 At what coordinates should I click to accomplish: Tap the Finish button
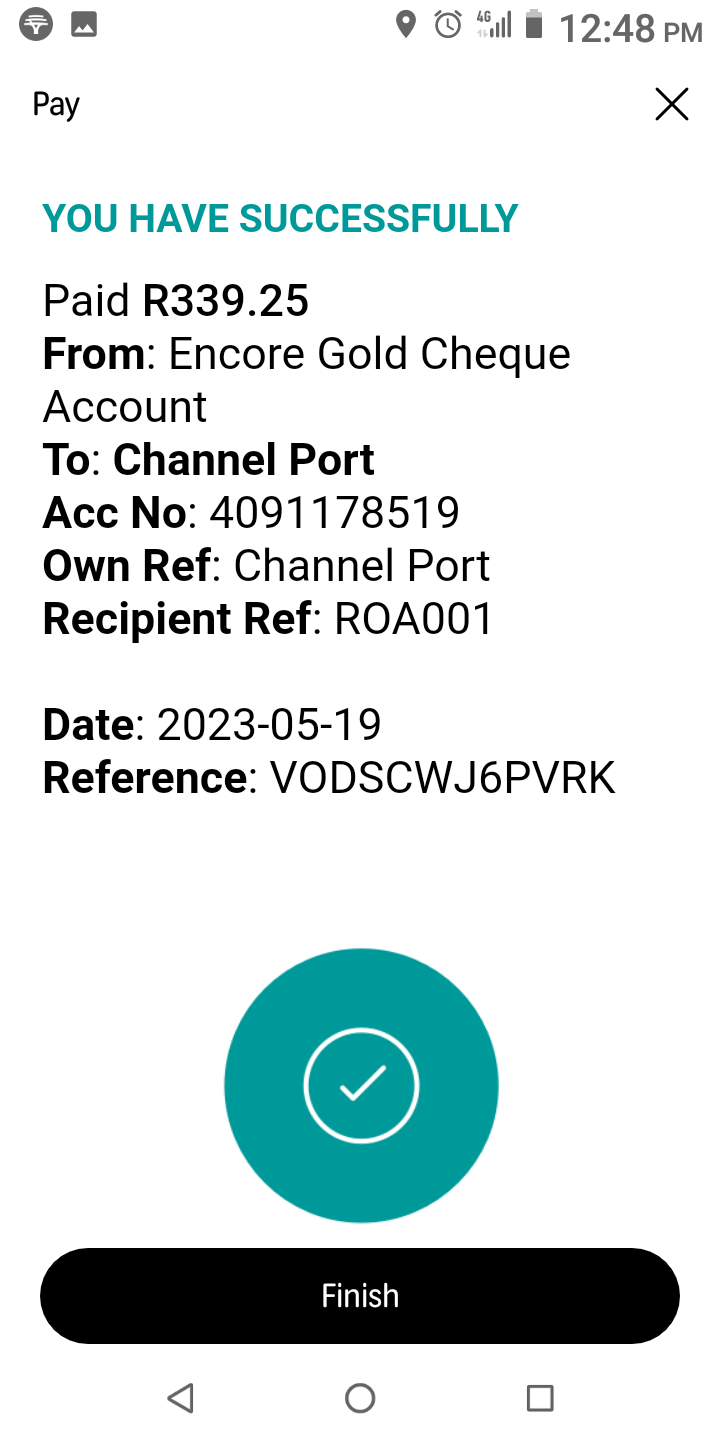coord(360,1296)
